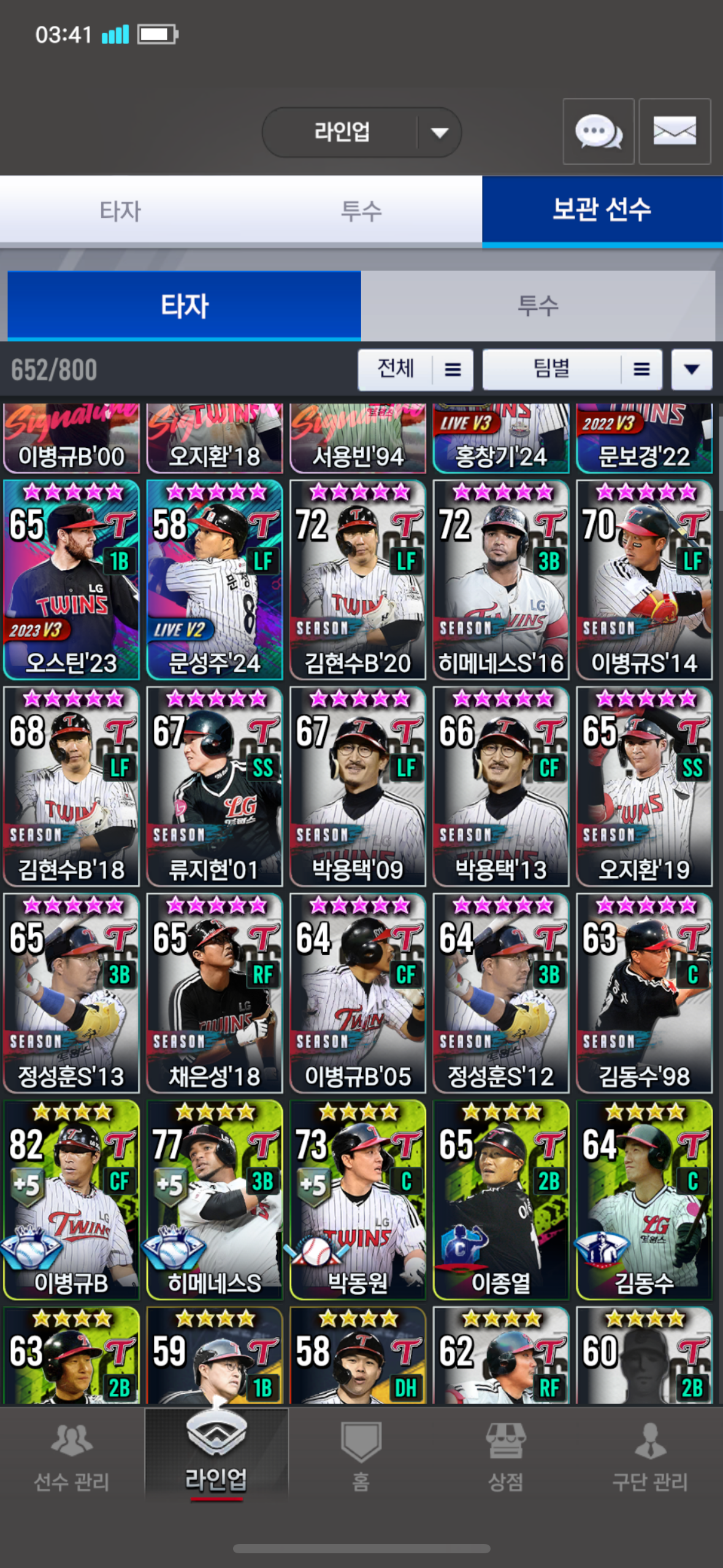
Task: Open the 박용택'09 player card
Action: (x=358, y=786)
